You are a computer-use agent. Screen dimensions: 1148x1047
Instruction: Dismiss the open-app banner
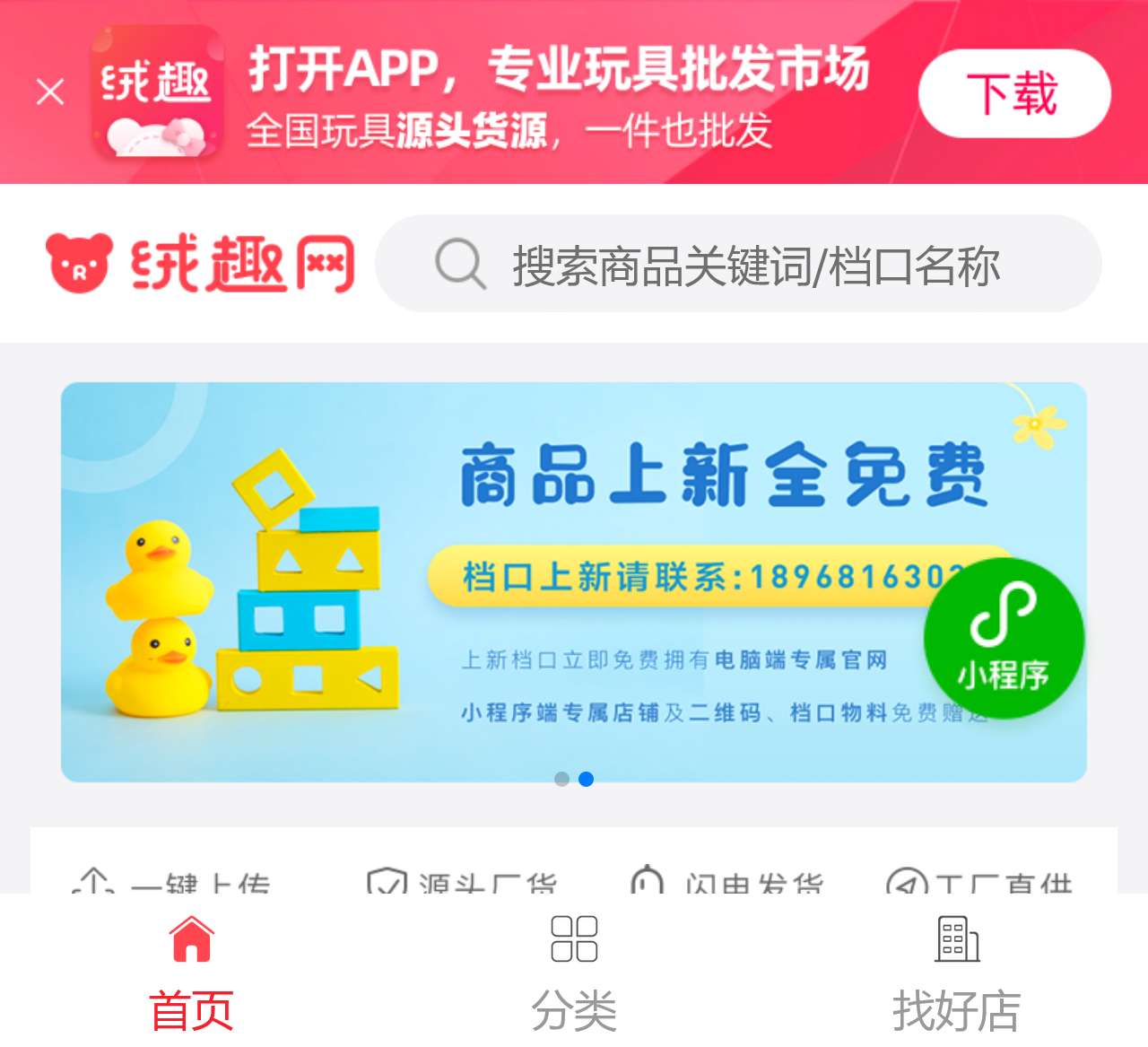click(x=50, y=92)
